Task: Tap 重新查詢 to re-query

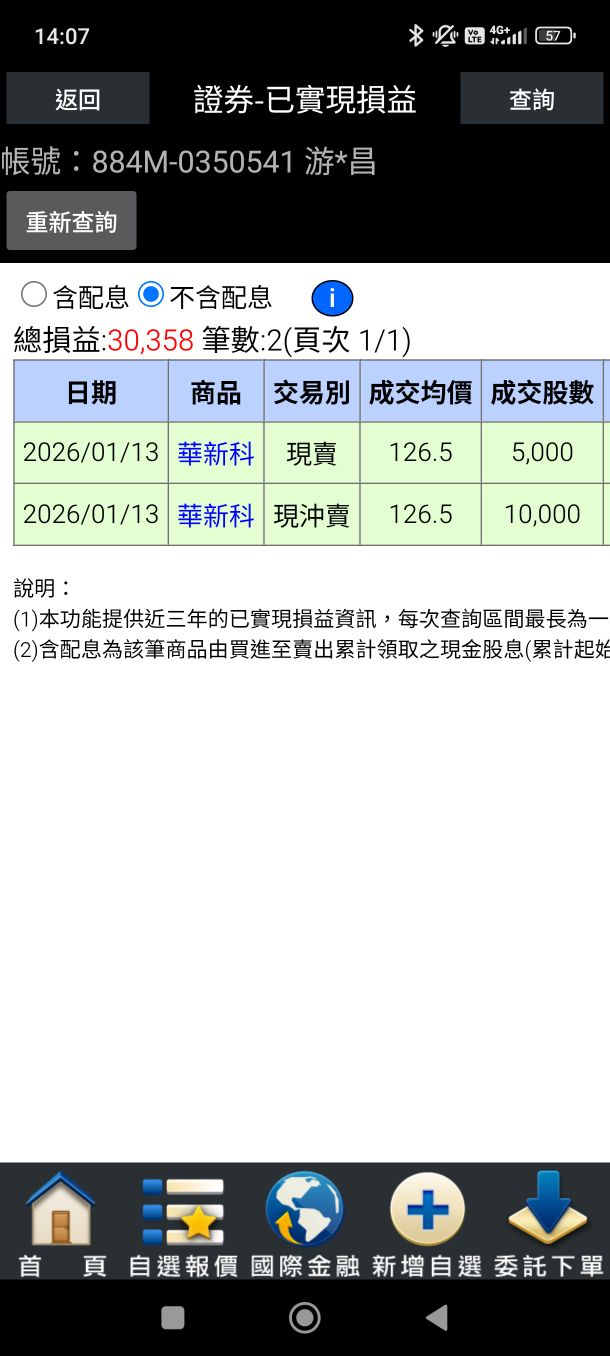Action: 71,221
